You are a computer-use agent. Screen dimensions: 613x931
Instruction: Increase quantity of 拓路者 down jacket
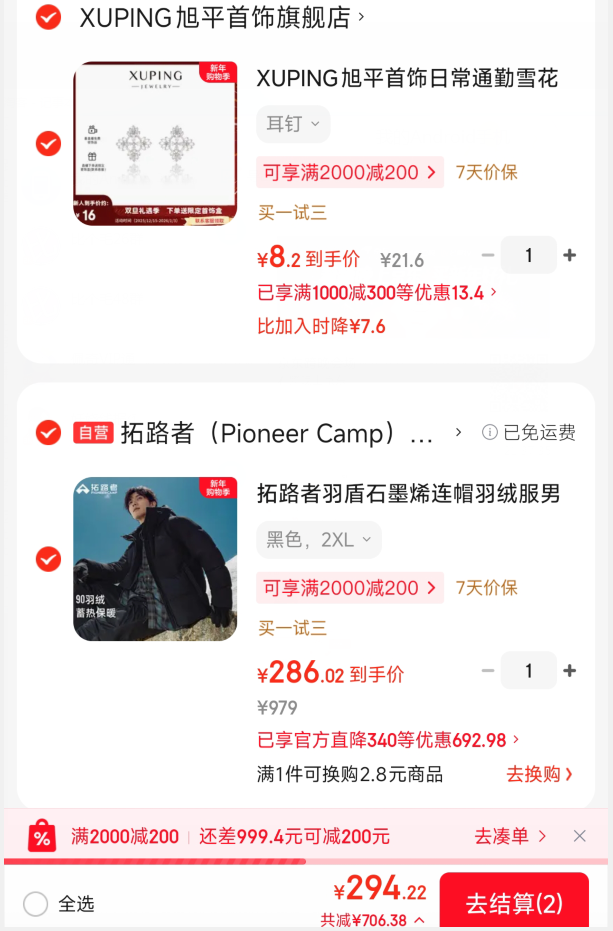[x=570, y=671]
